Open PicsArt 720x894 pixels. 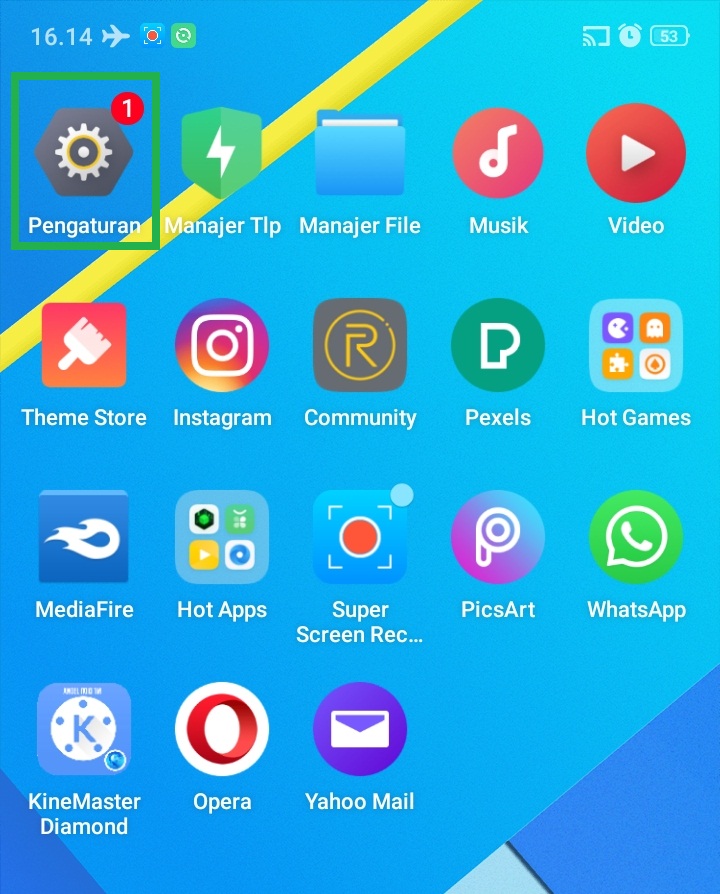tap(498, 537)
